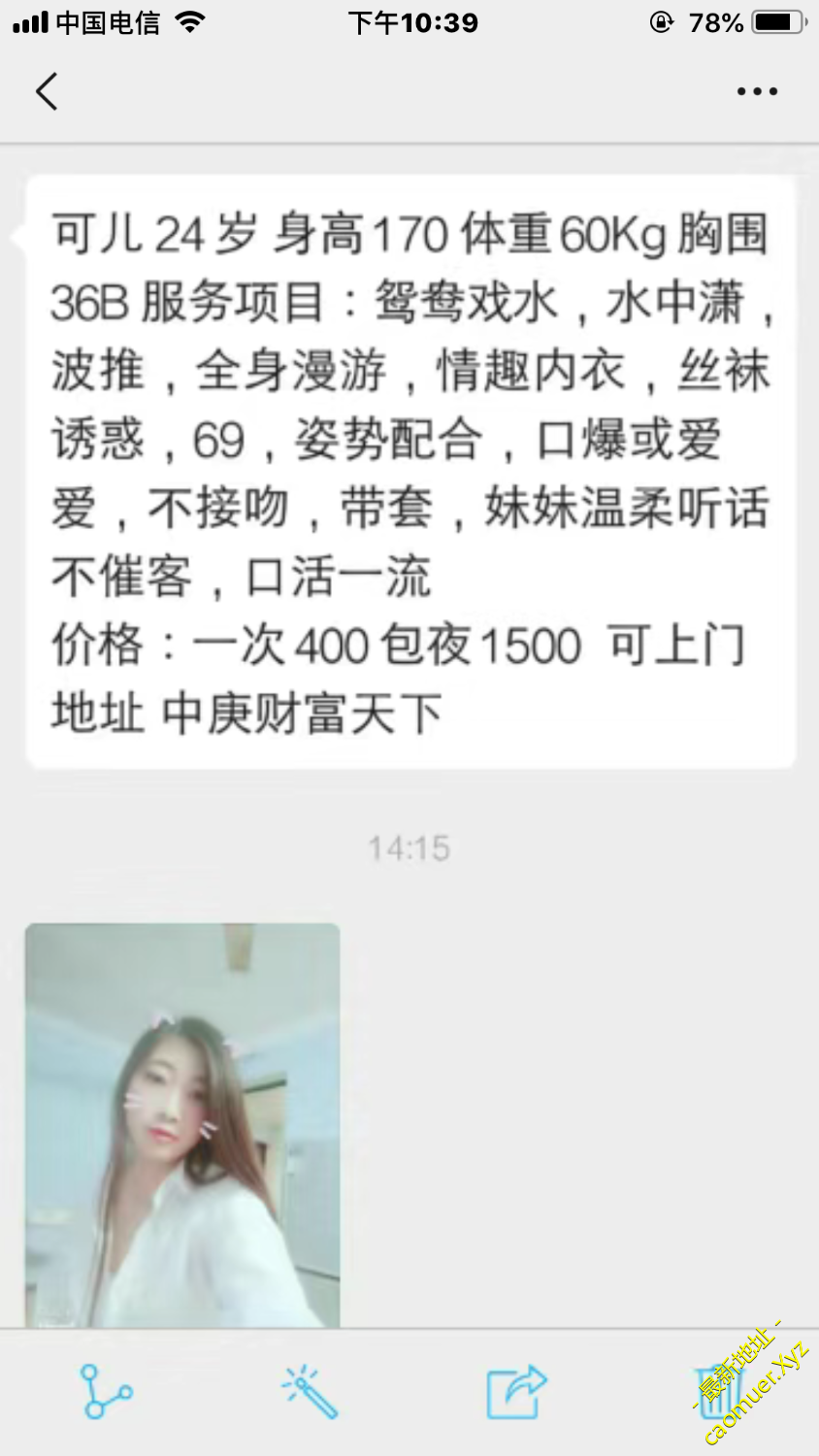Open the three-dot overflow menu
Viewport: 819px width, 1456px height.
[x=756, y=91]
